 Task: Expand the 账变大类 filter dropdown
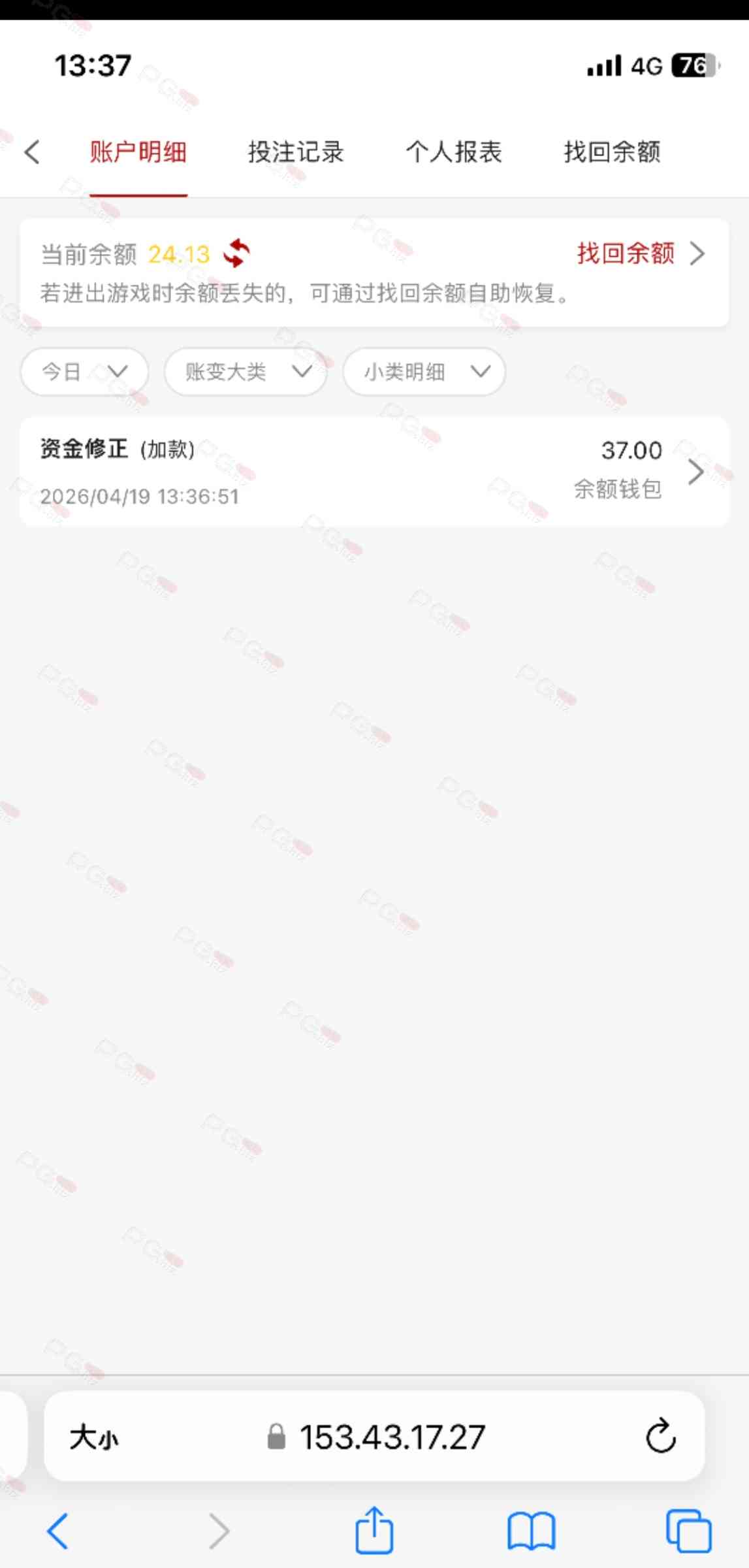(x=246, y=372)
